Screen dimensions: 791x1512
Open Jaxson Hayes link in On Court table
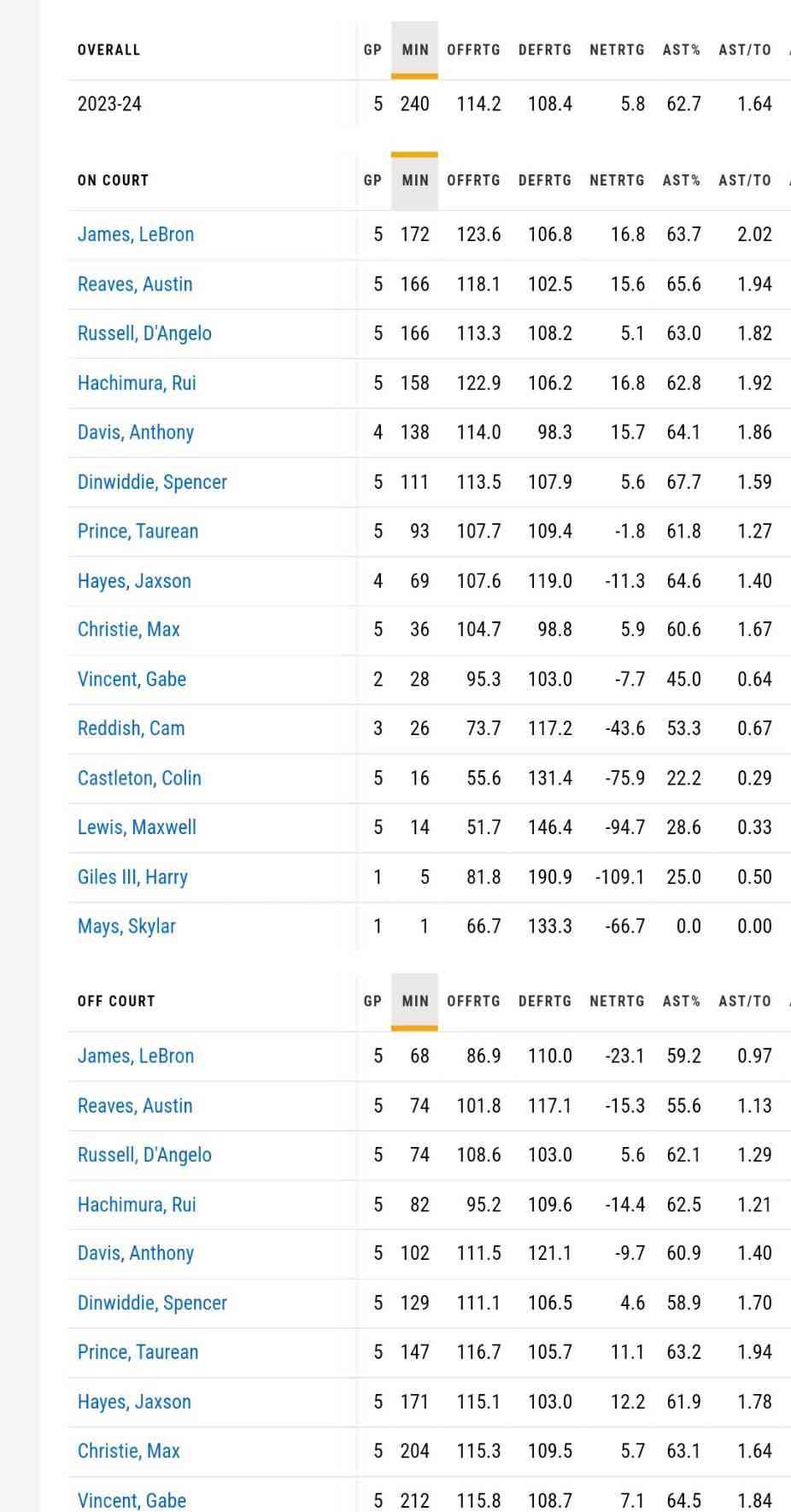[x=134, y=580]
